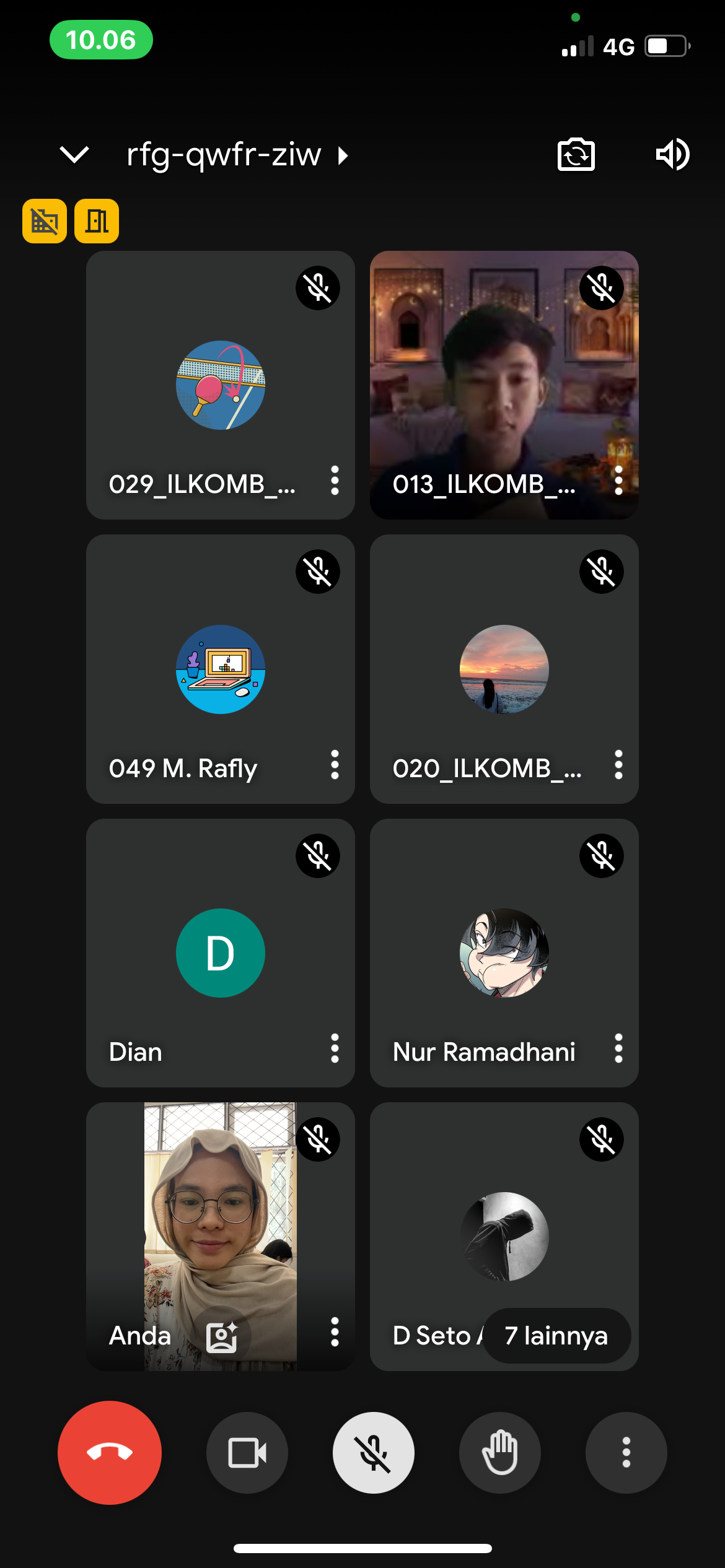The image size is (725, 1568).
Task: Toggle your camera on or off
Action: click(x=247, y=1453)
